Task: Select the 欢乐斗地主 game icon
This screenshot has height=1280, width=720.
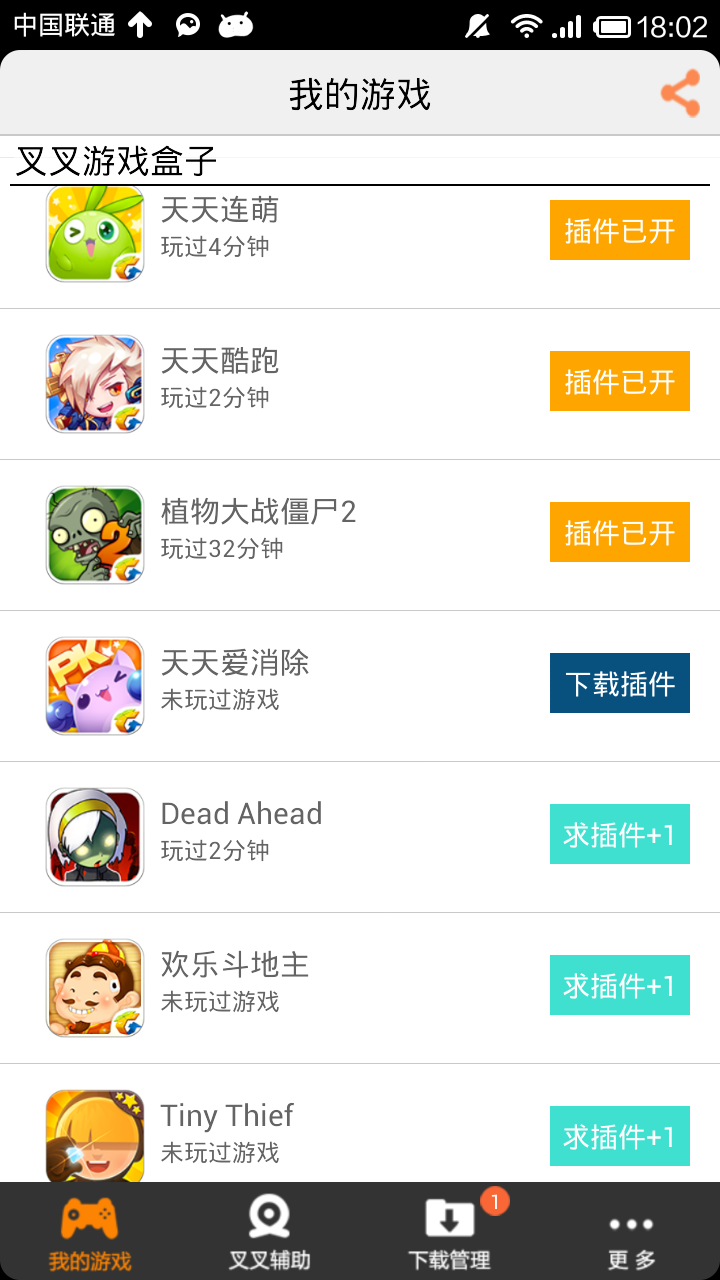Action: [x=94, y=986]
